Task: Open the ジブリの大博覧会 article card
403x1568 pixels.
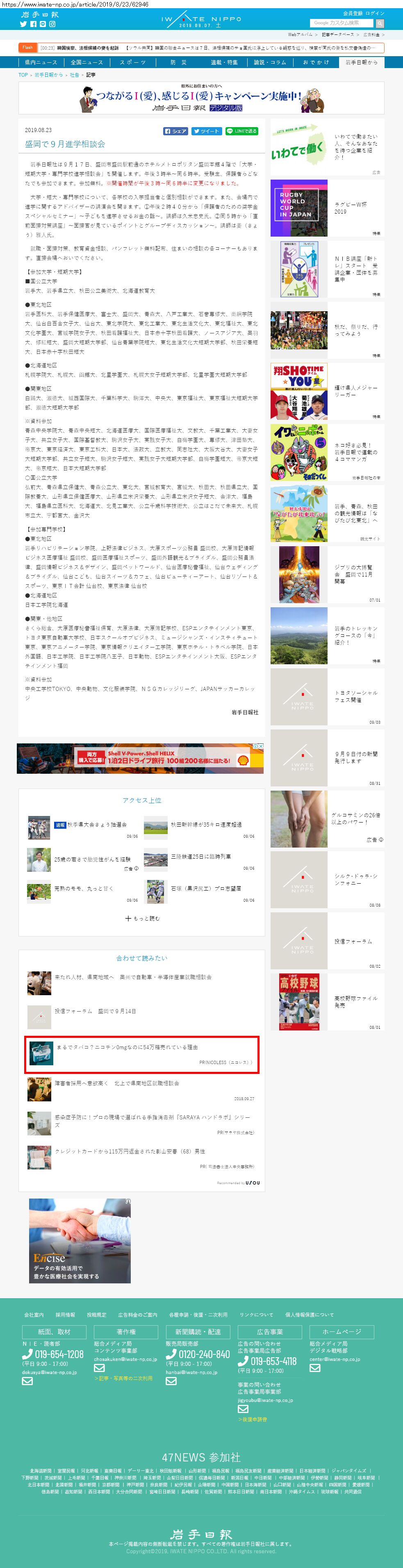Action: coord(327,574)
